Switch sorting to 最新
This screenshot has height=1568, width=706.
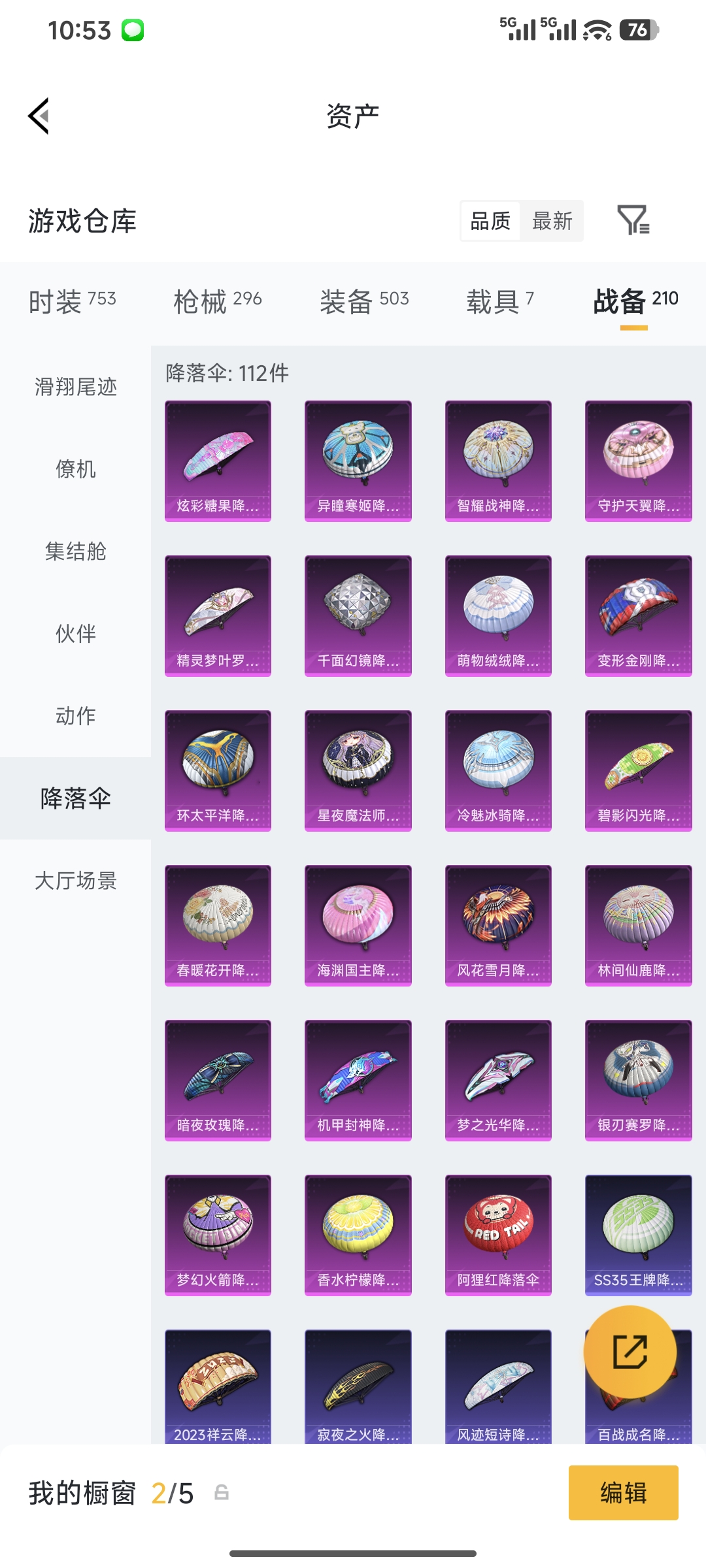552,221
